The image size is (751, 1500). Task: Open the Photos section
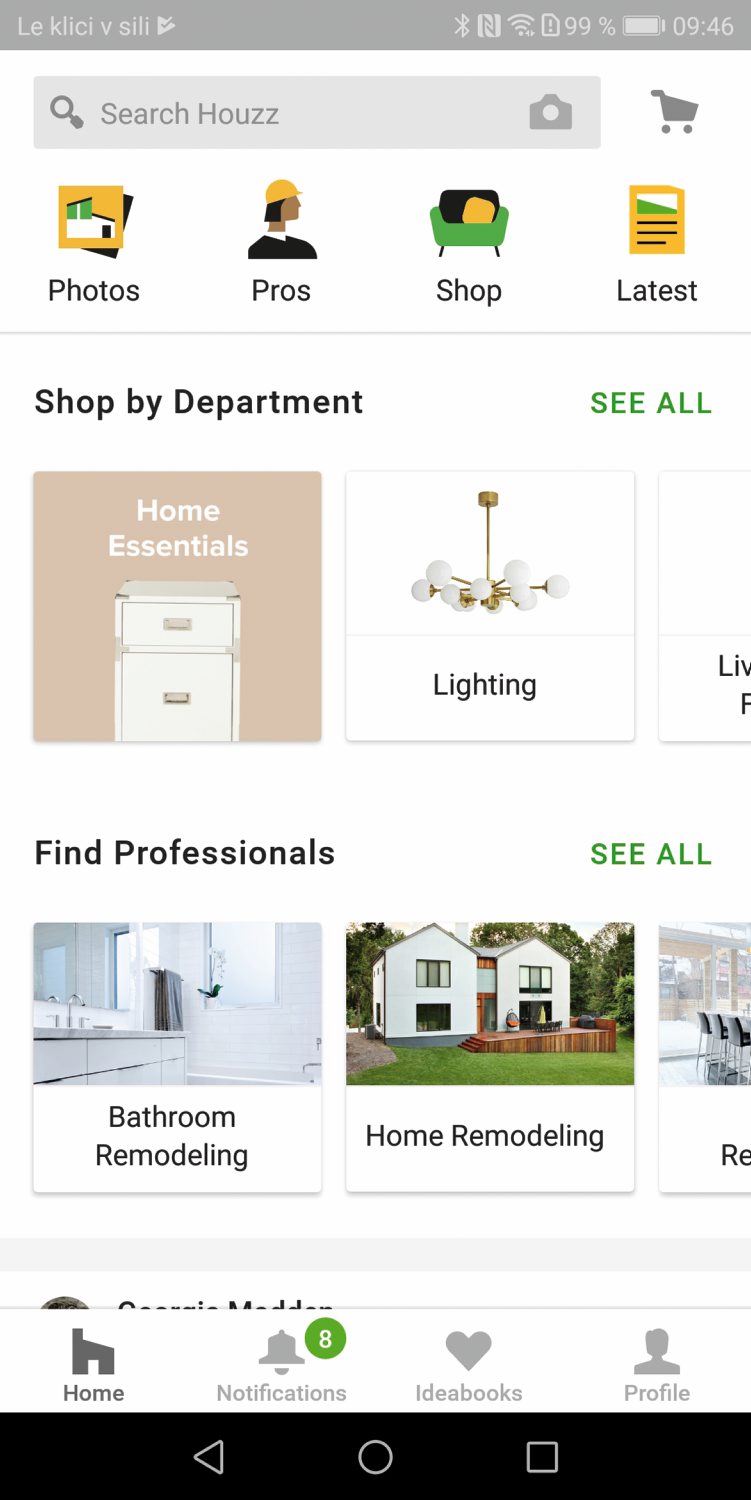pyautogui.click(x=94, y=245)
